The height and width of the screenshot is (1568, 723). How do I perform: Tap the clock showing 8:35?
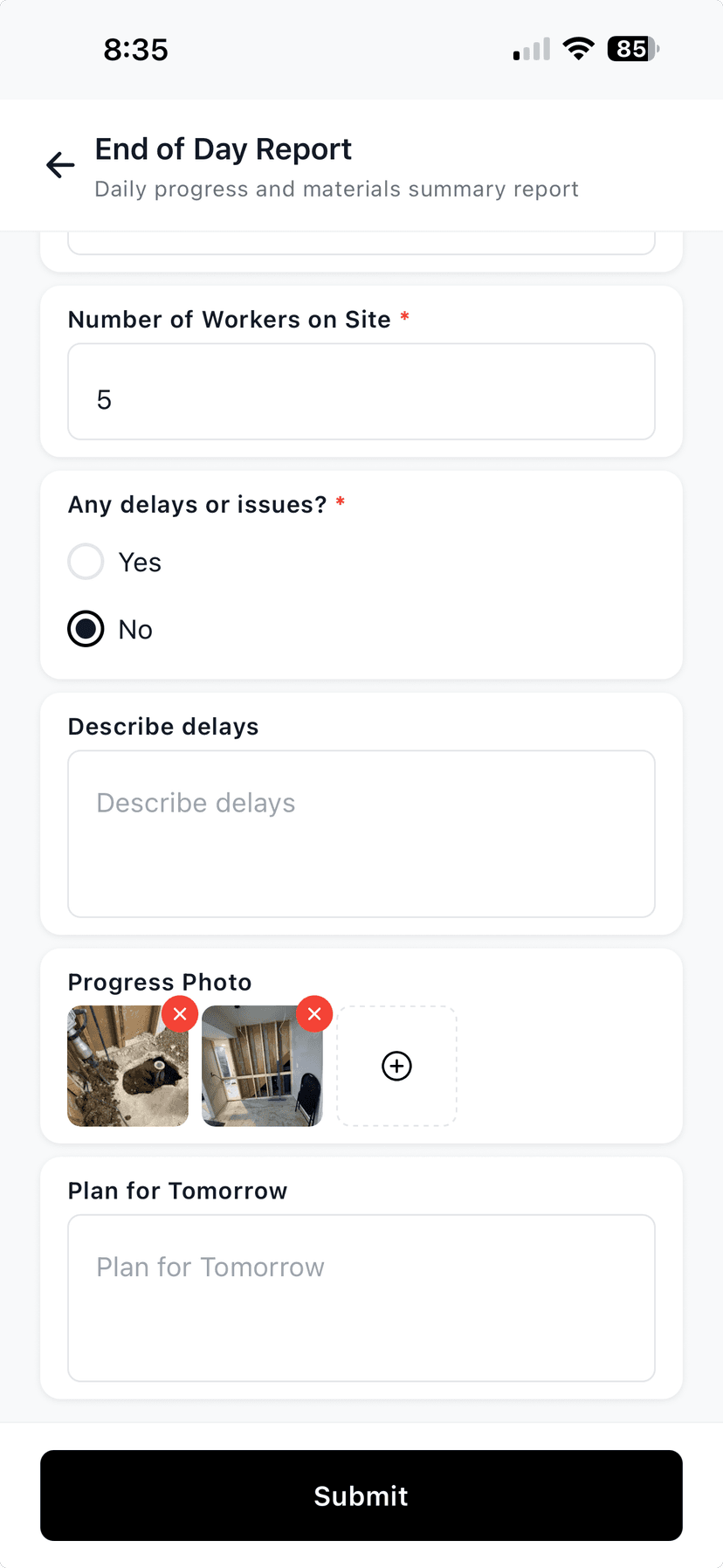(x=136, y=50)
